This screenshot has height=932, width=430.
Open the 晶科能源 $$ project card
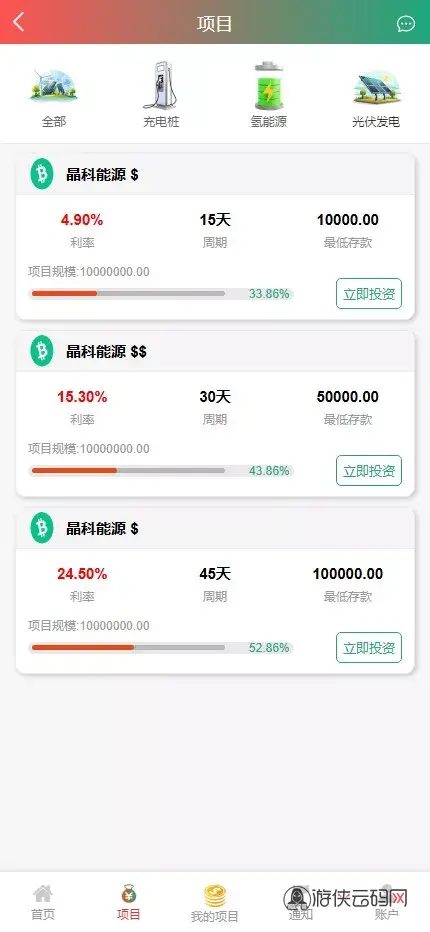215,413
